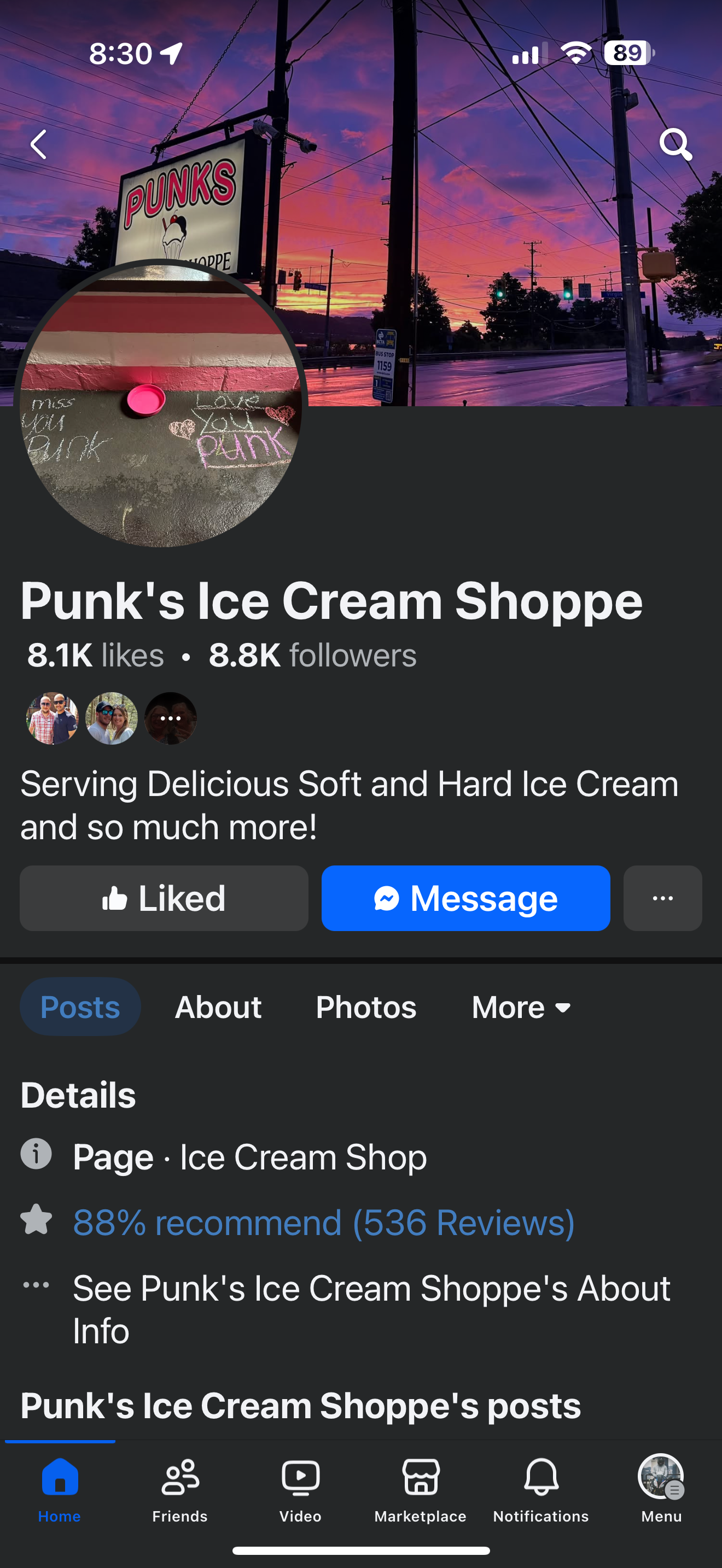Switch to the Photos tab

pos(366,1007)
